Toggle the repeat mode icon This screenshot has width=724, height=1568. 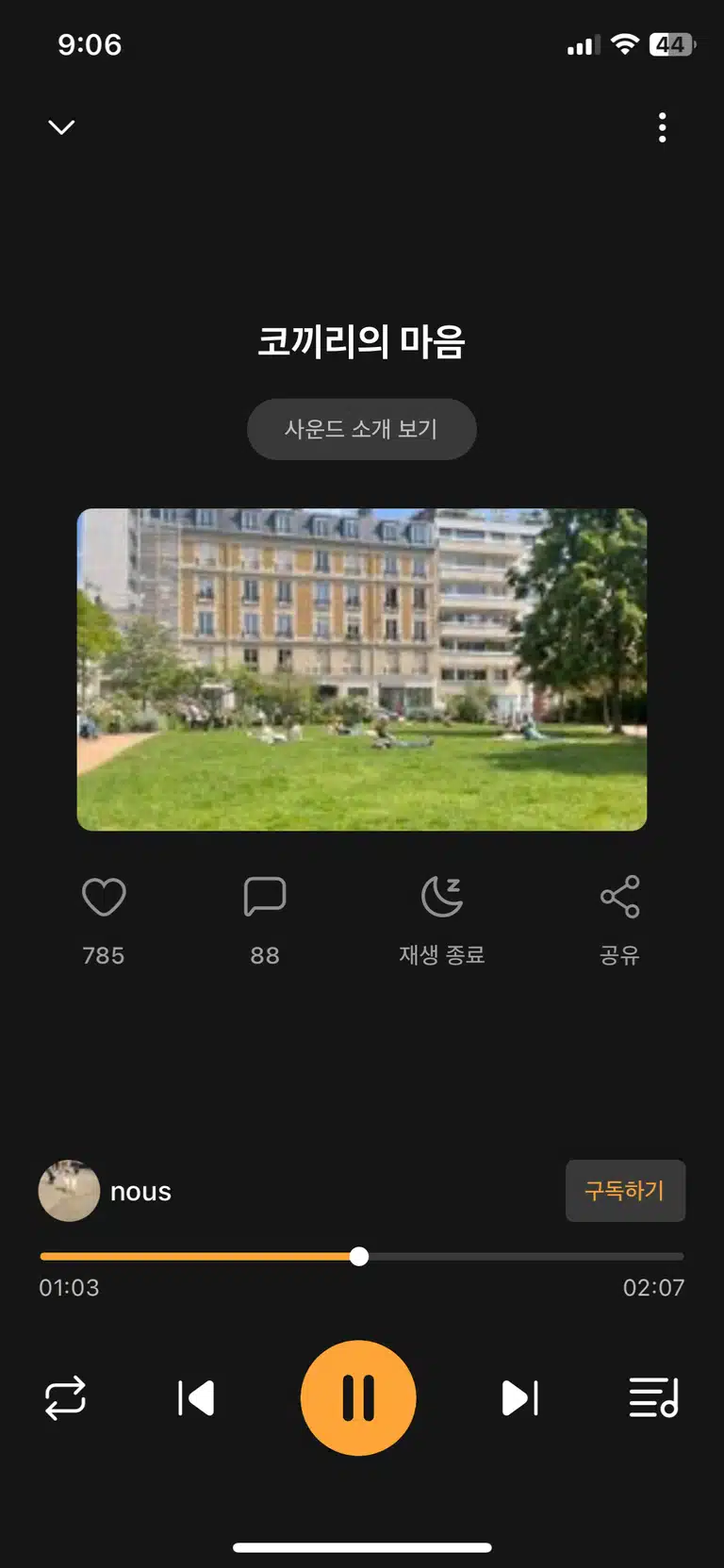click(65, 1398)
